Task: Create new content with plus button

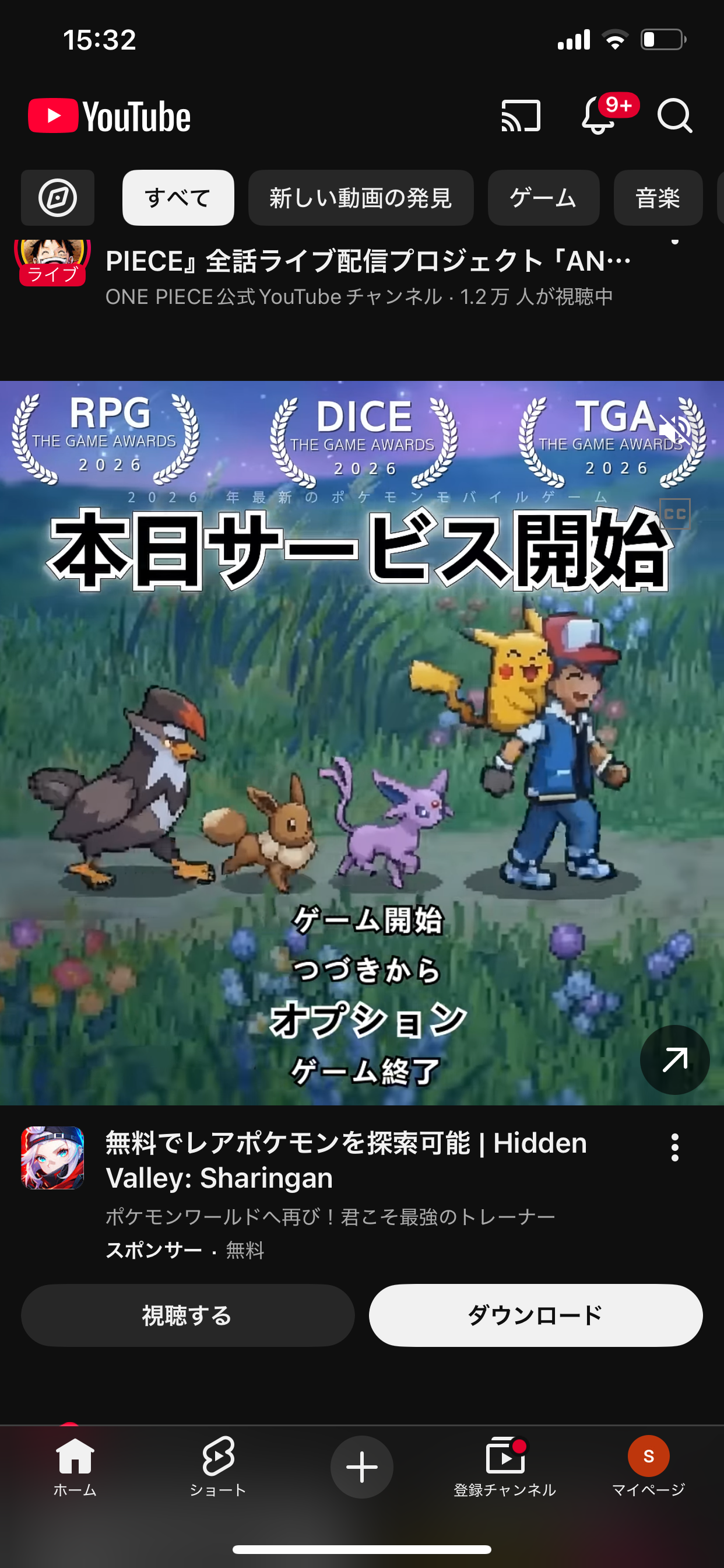Action: (x=362, y=1467)
